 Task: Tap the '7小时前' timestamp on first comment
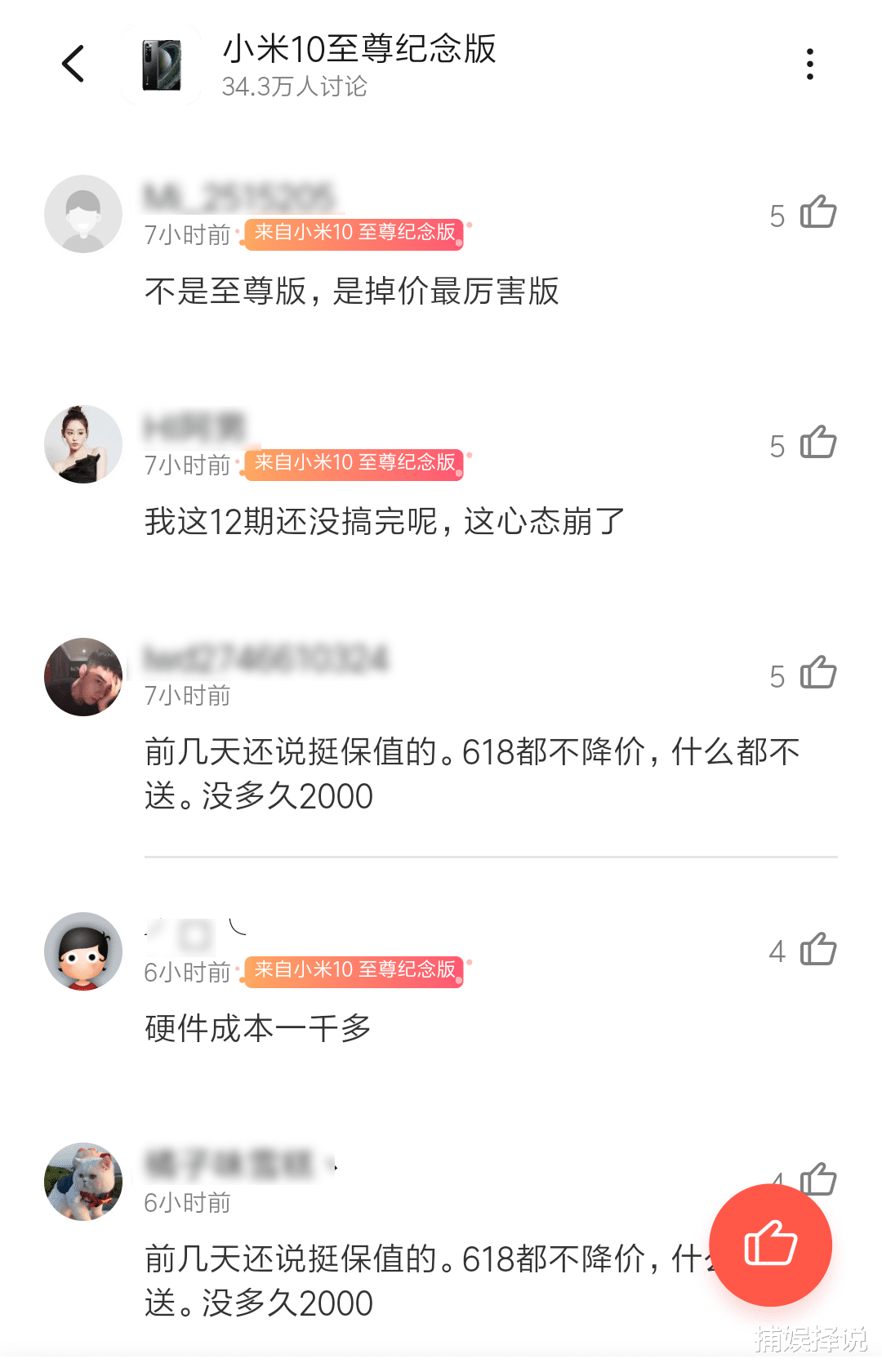click(x=186, y=233)
